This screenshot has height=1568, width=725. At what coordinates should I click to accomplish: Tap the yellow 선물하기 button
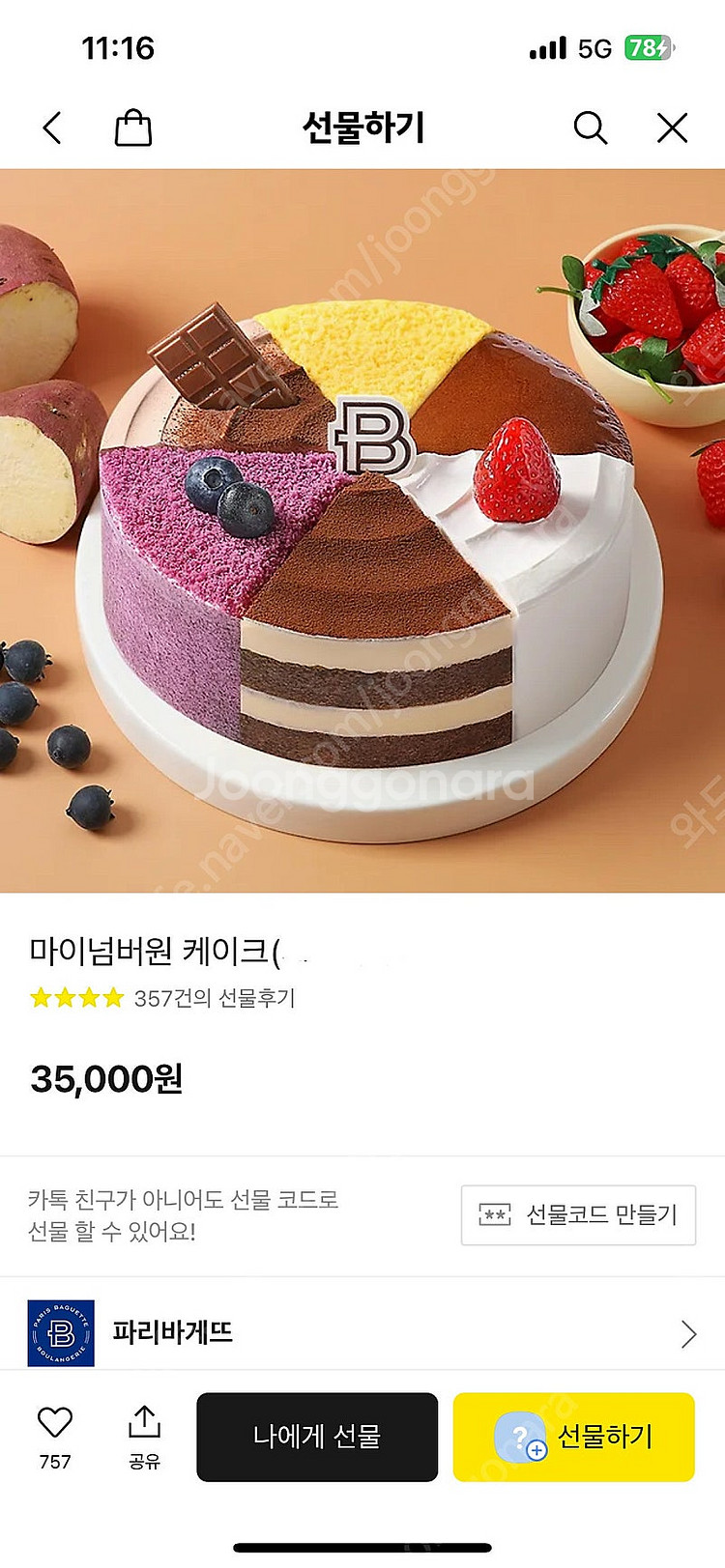pyautogui.click(x=573, y=1437)
